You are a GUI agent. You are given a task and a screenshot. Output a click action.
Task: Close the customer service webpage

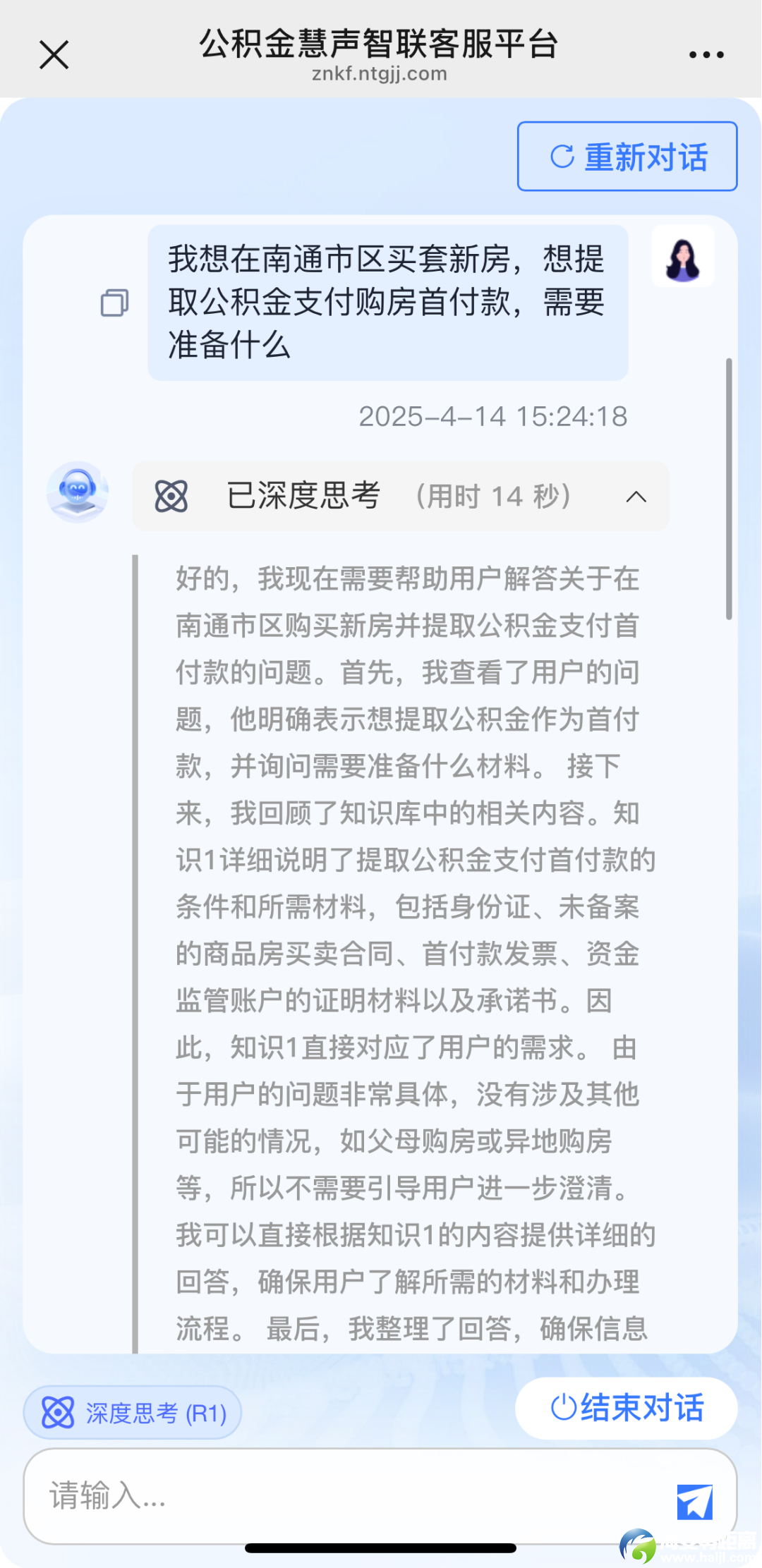54,54
